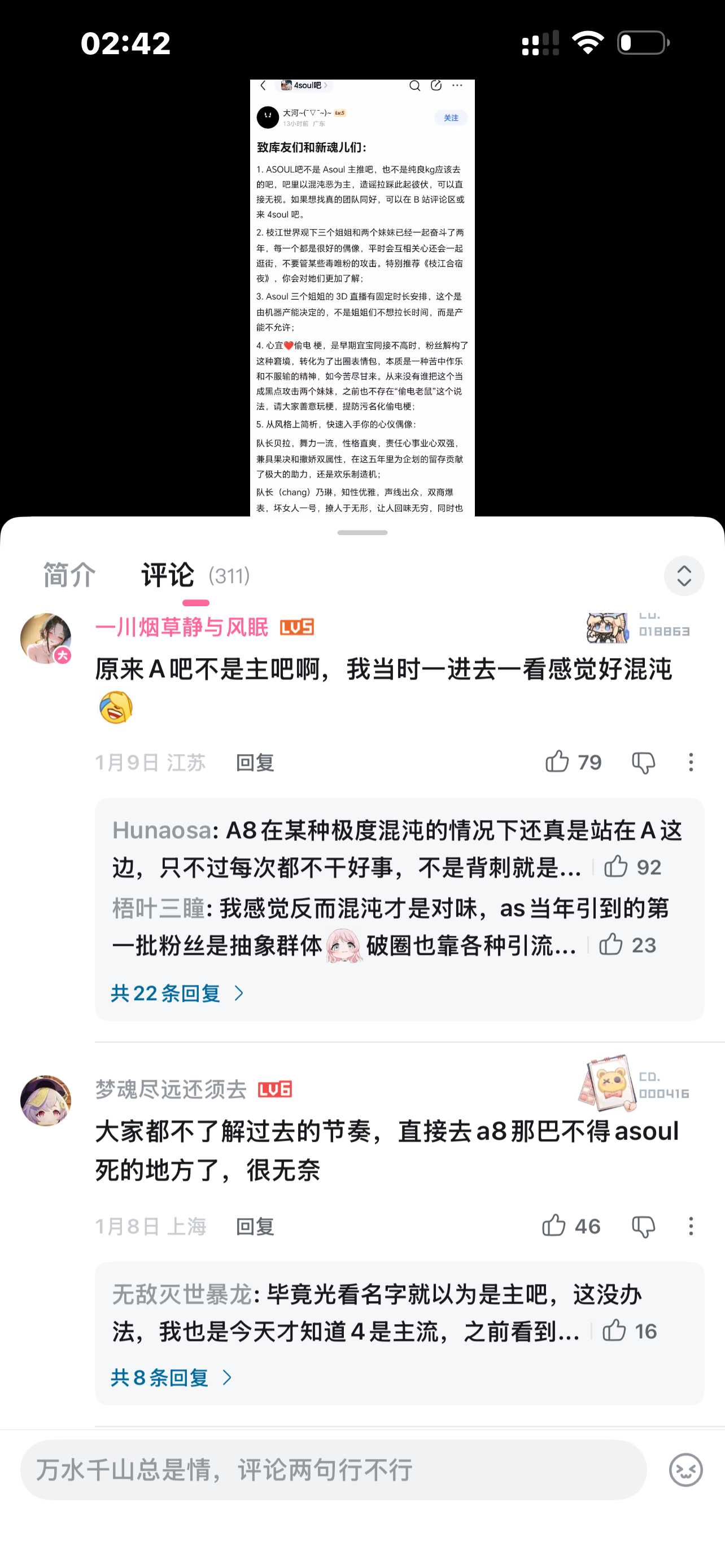This screenshot has height=1568, width=725.
Task: Open more options on 一川烟草静与风眠's comment
Action: (691, 762)
